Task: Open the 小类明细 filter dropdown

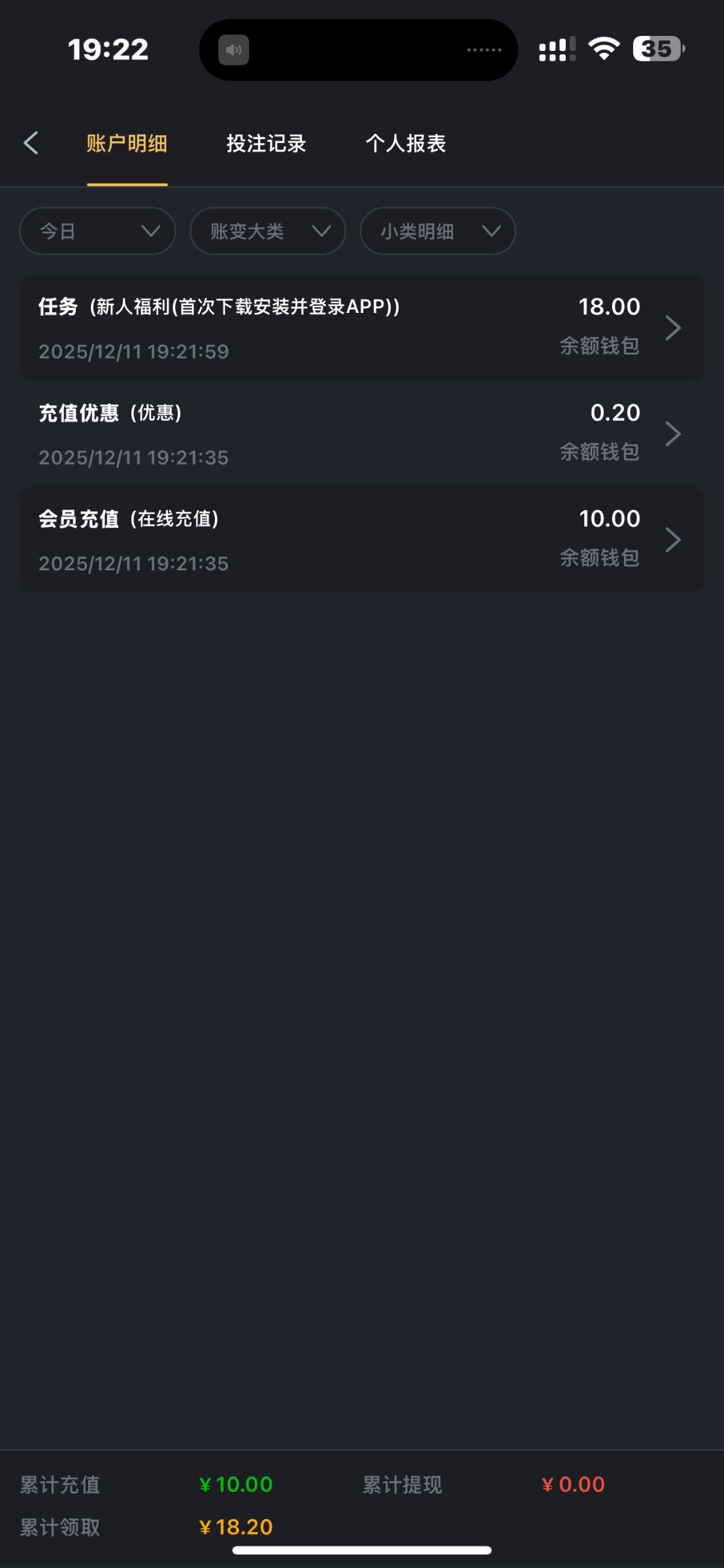Action: pos(438,231)
